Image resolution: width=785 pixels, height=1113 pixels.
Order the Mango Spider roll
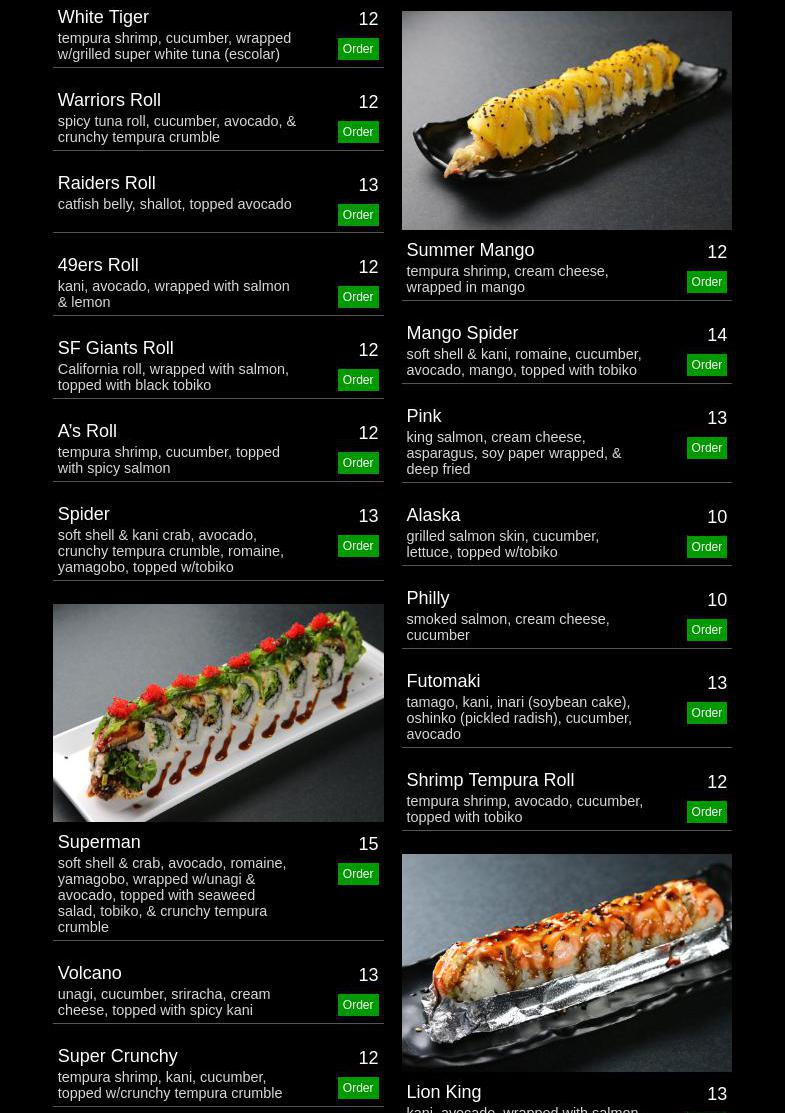[706, 365]
